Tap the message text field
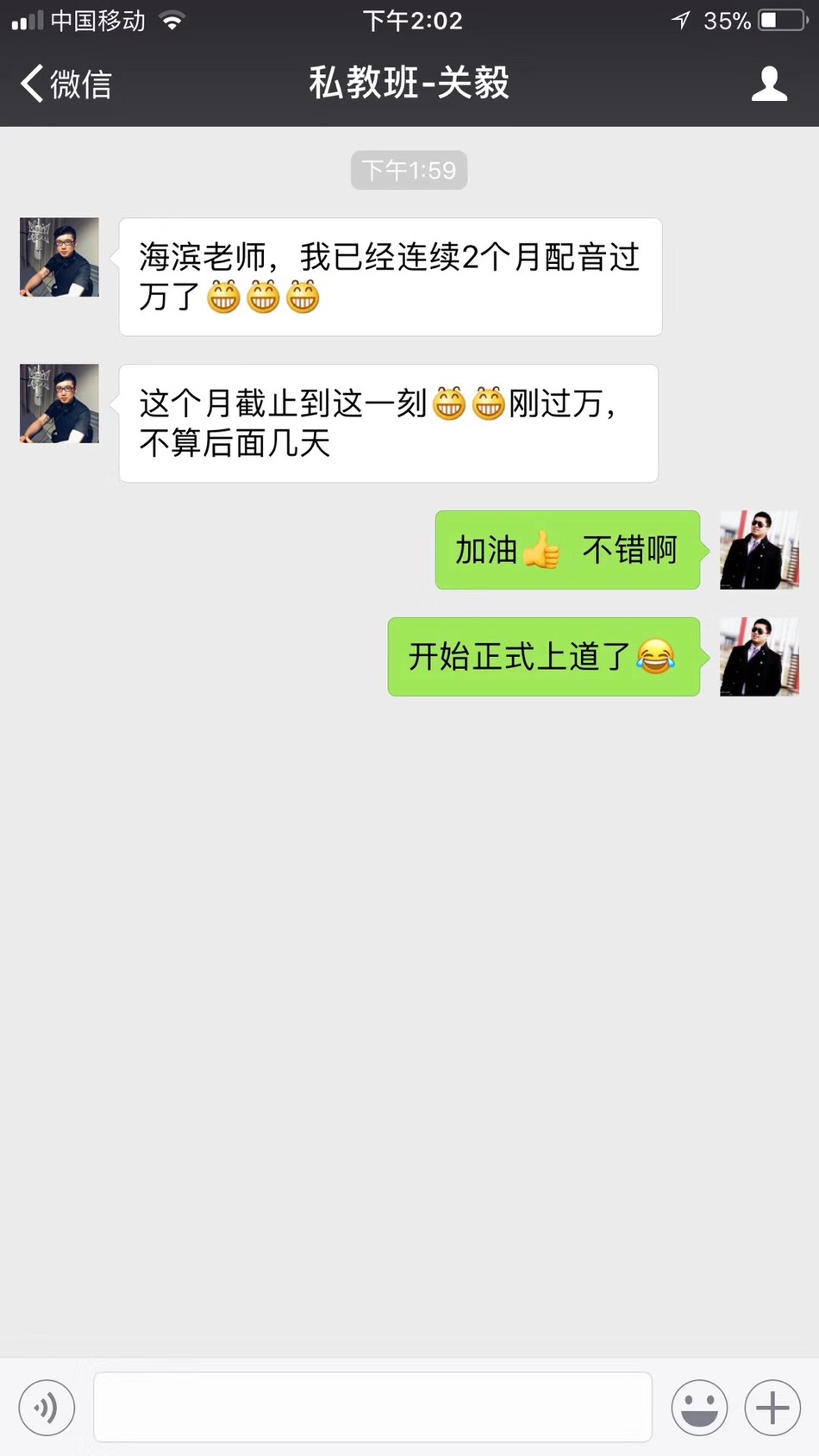This screenshot has width=819, height=1456. point(372,1408)
